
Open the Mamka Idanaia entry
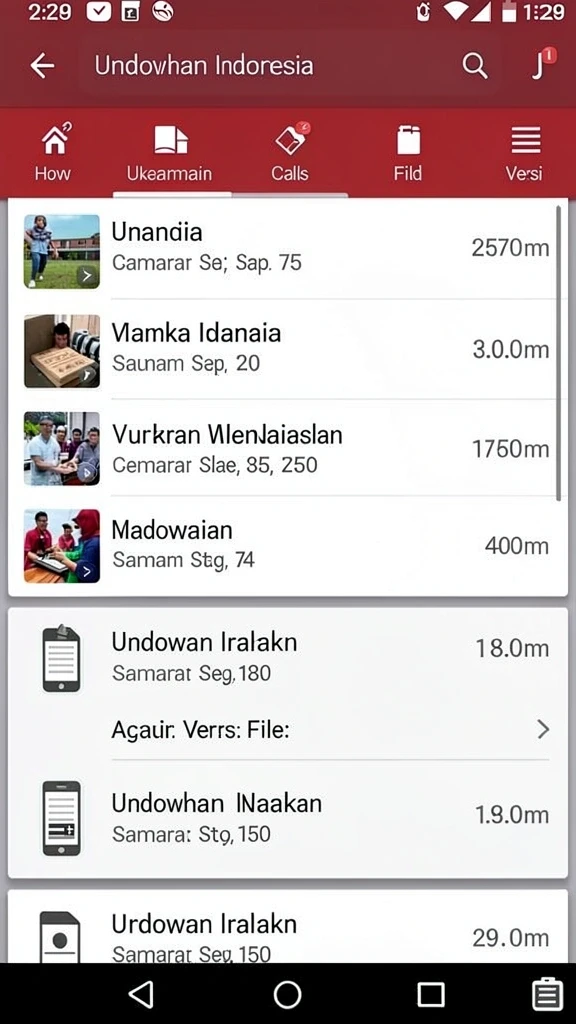click(x=287, y=350)
